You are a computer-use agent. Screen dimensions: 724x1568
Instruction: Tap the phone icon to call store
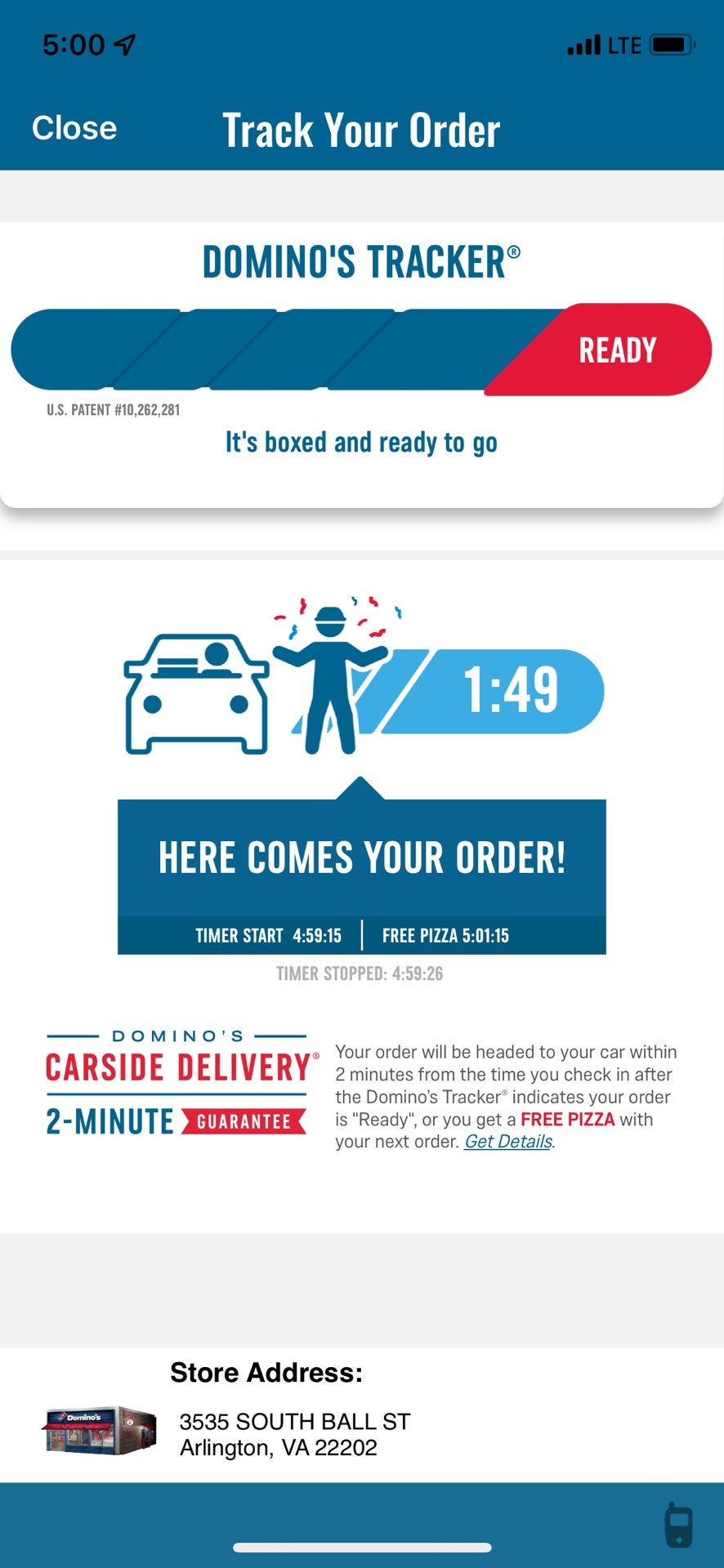coord(678,1524)
